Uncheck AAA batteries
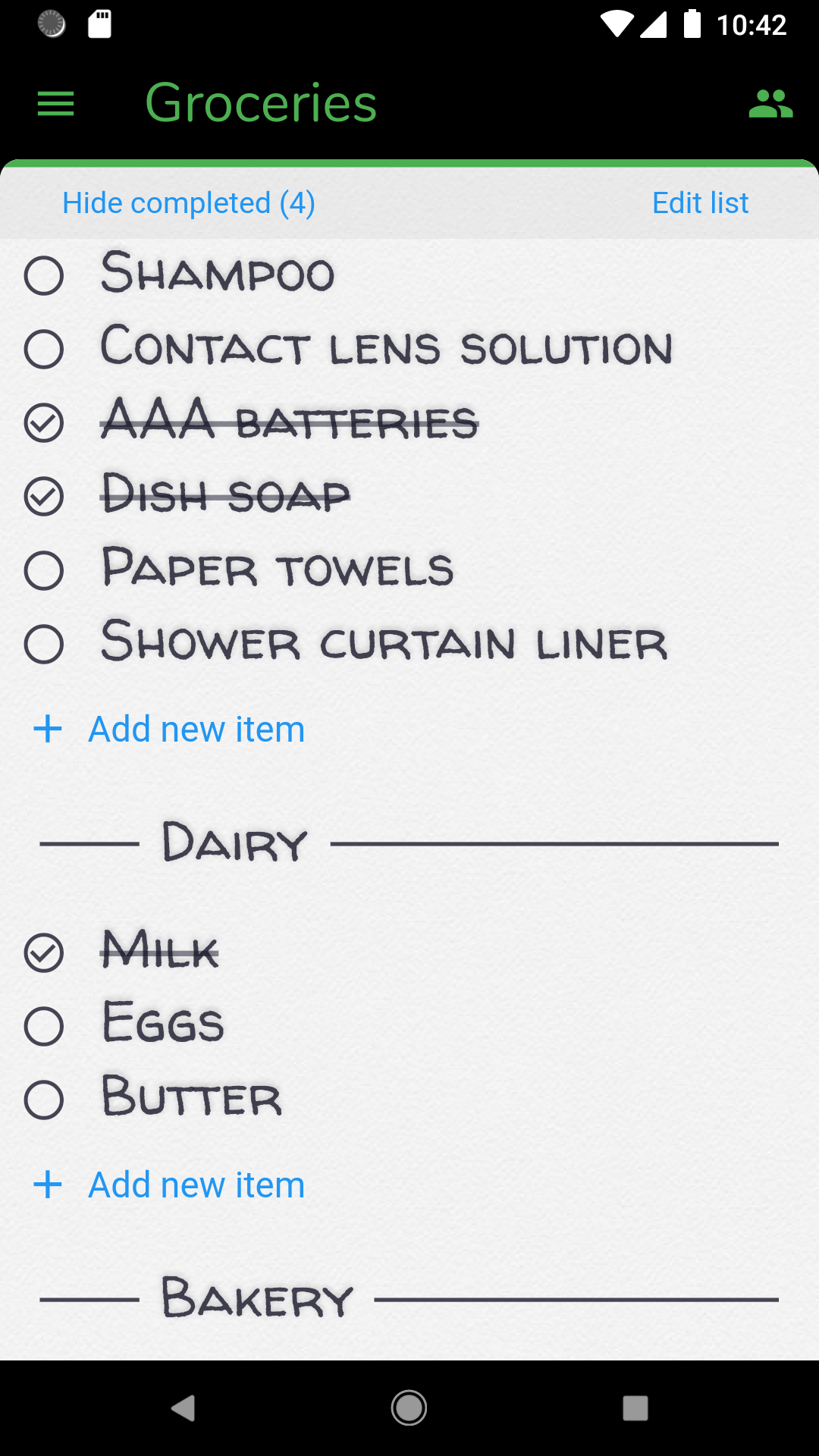The height and width of the screenshot is (1456, 819). click(44, 423)
